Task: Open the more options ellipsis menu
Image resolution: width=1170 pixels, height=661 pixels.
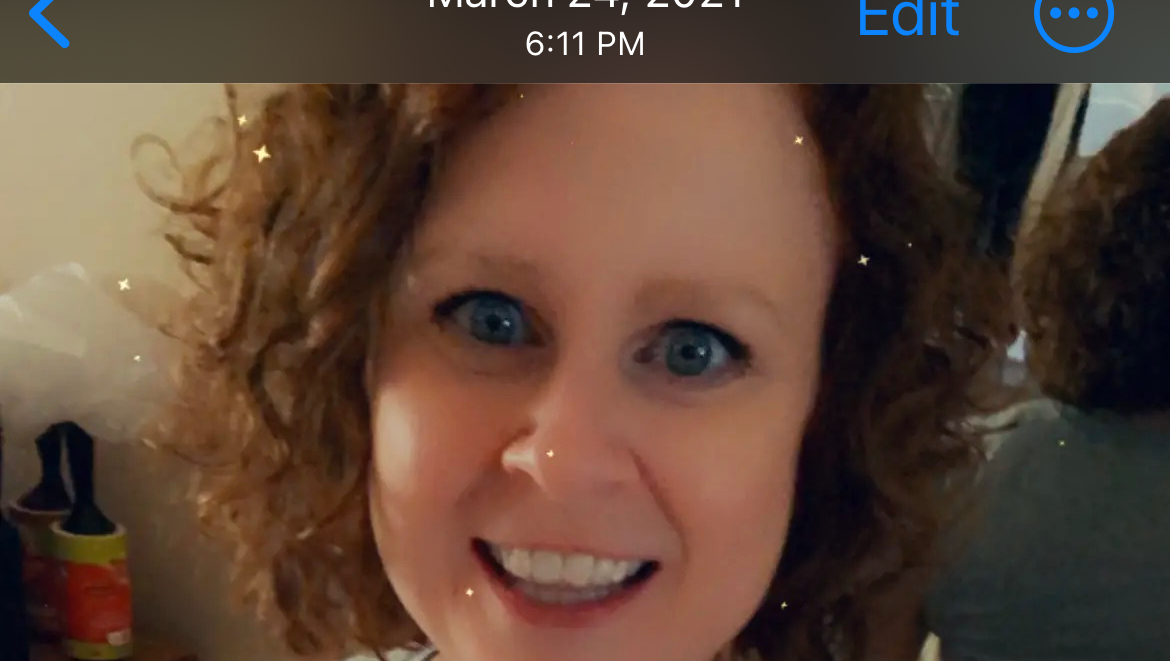Action: 1073,17
